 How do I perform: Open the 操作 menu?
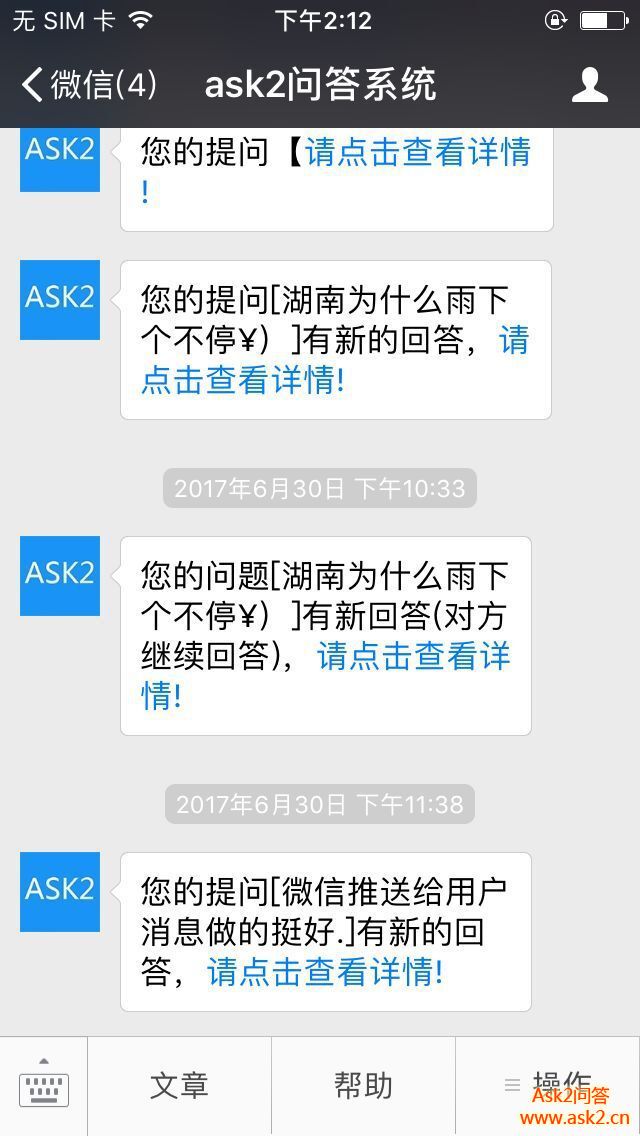pos(548,1084)
